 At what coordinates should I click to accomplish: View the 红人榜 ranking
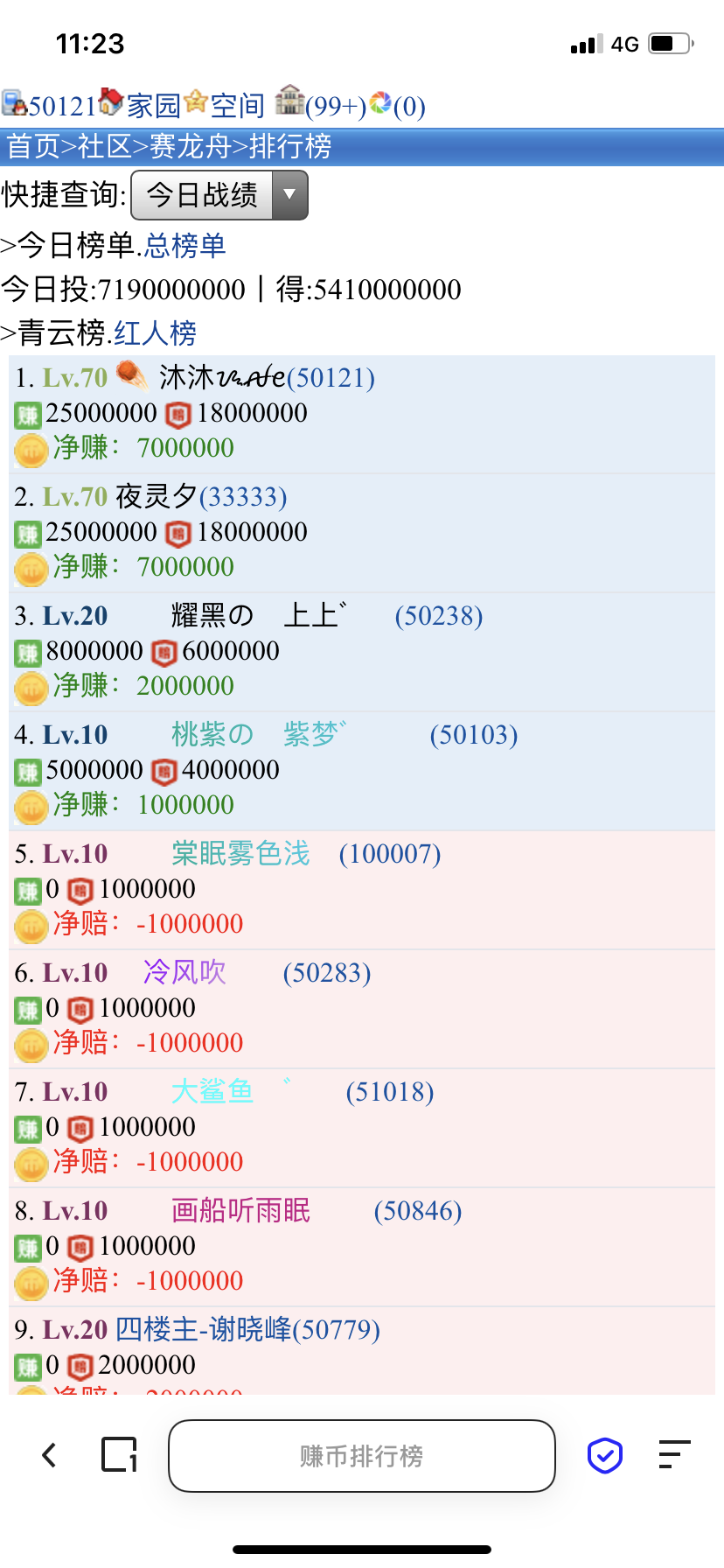155,332
